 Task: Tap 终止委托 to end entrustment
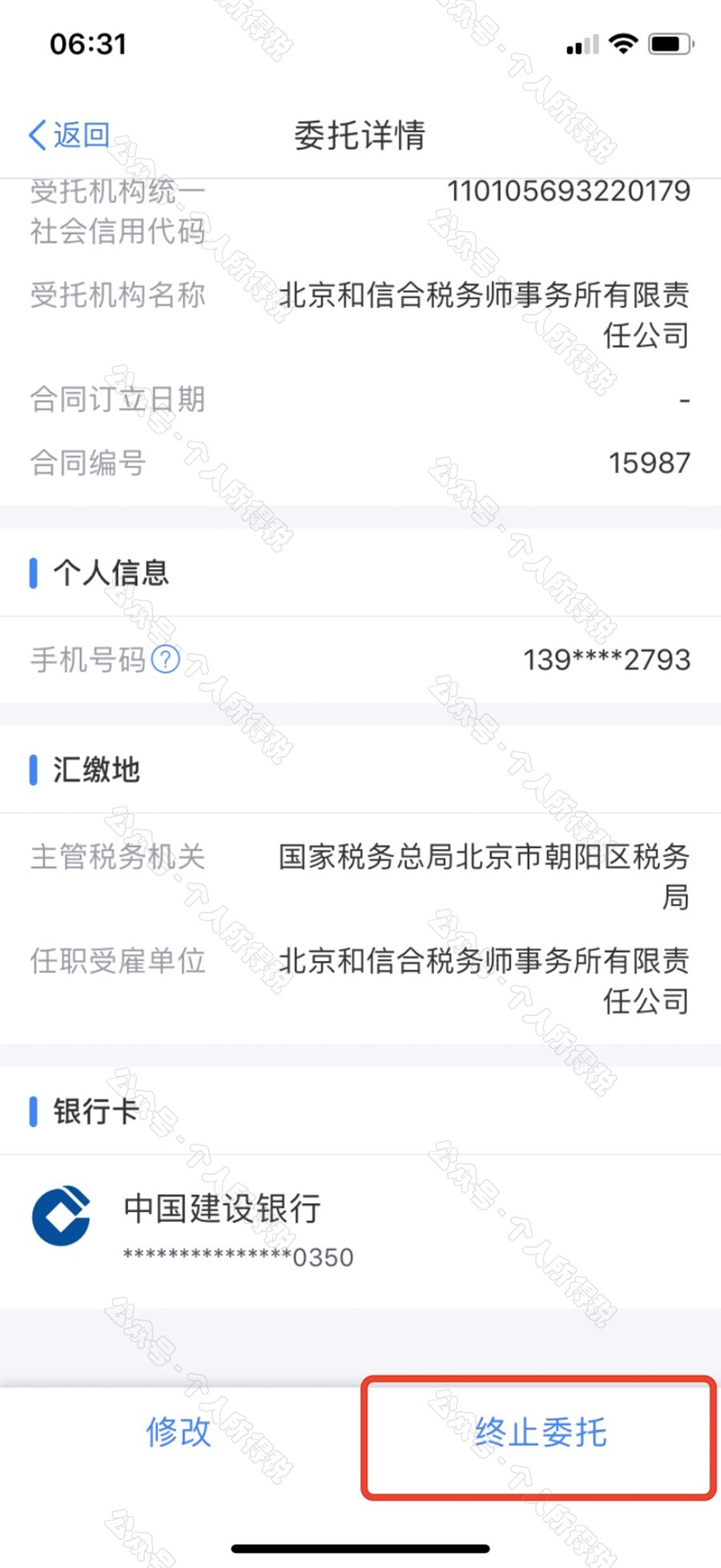[x=539, y=1432]
